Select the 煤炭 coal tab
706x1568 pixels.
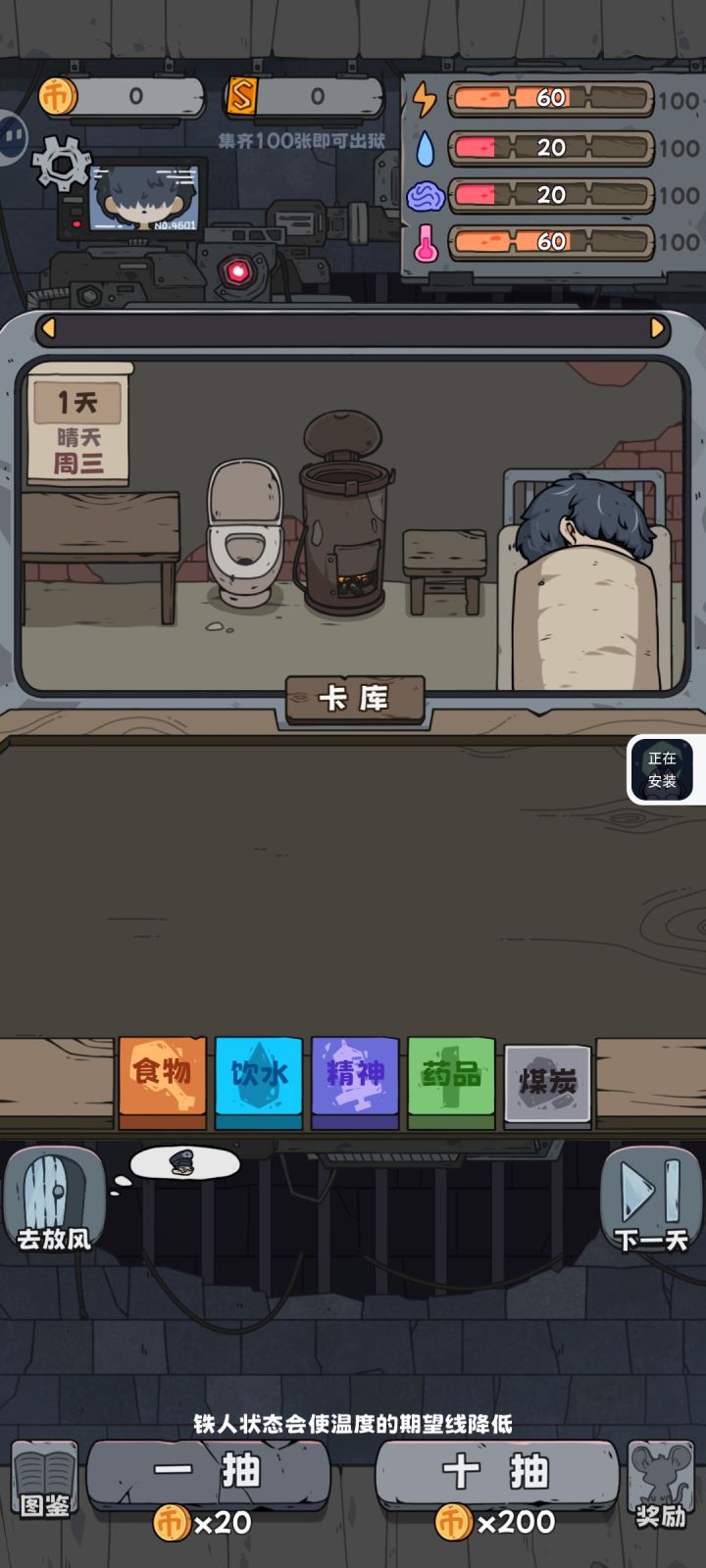(x=546, y=1078)
